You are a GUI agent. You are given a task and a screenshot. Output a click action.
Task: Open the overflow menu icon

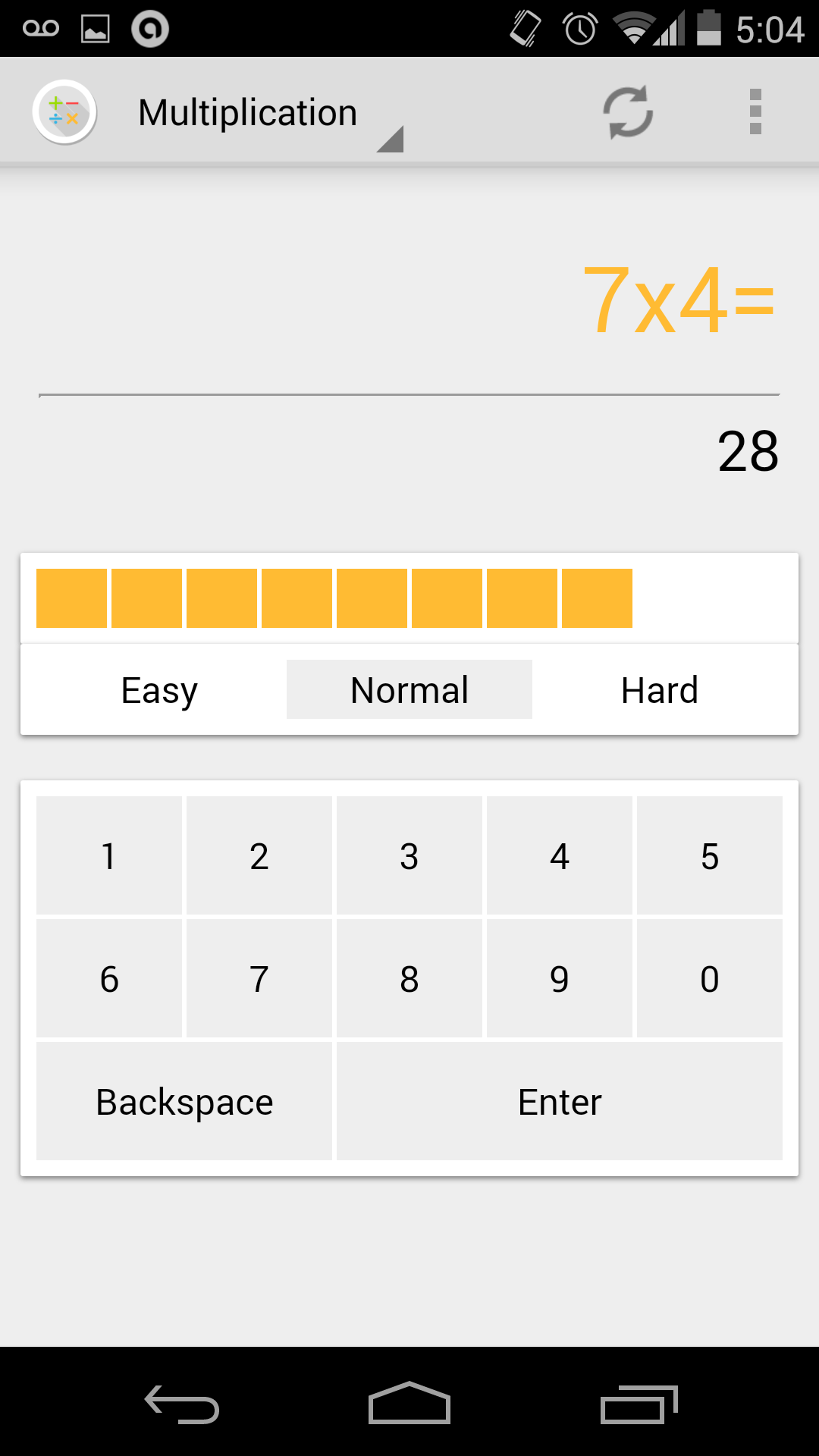(x=755, y=111)
